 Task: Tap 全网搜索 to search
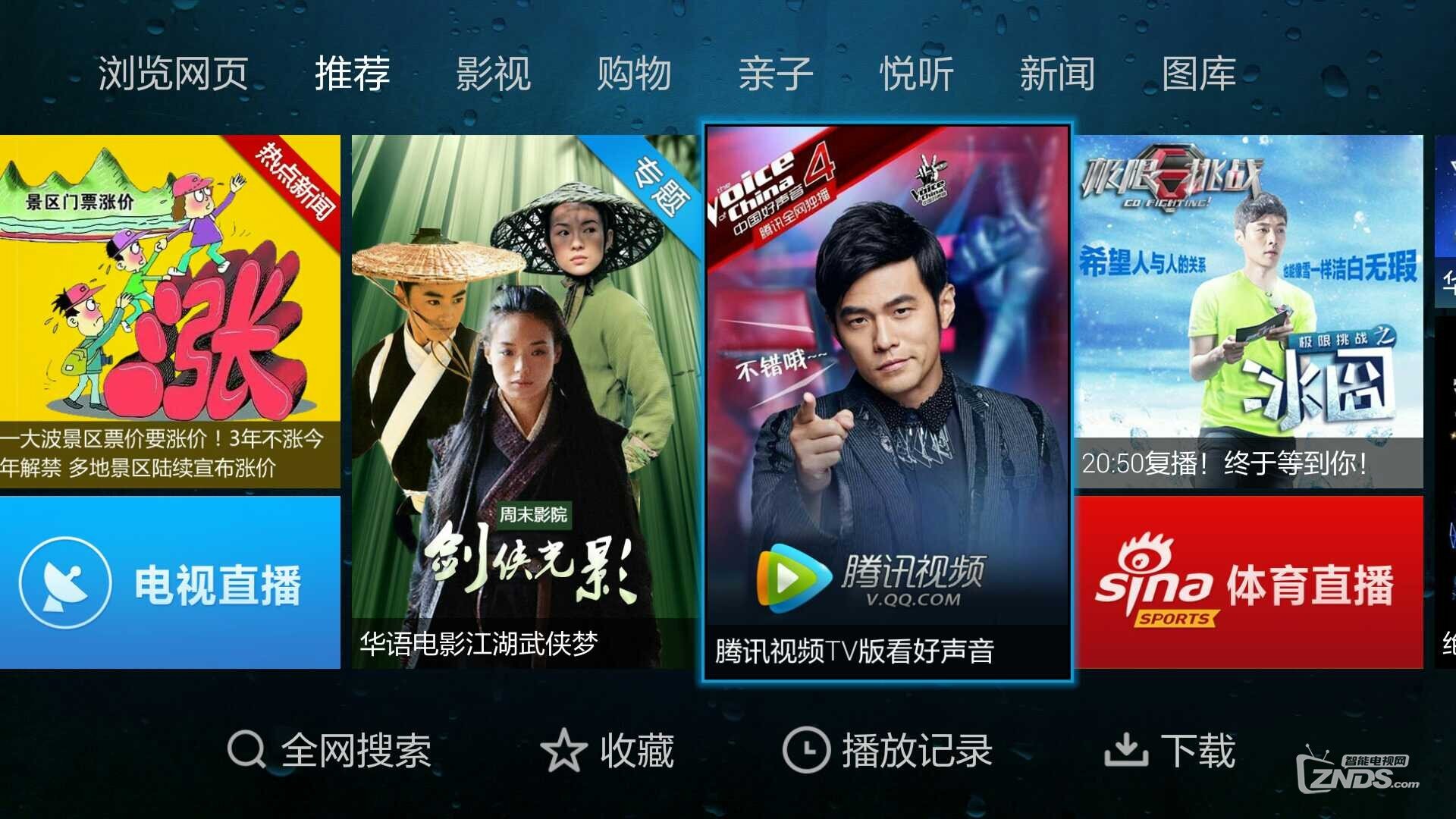(330, 751)
